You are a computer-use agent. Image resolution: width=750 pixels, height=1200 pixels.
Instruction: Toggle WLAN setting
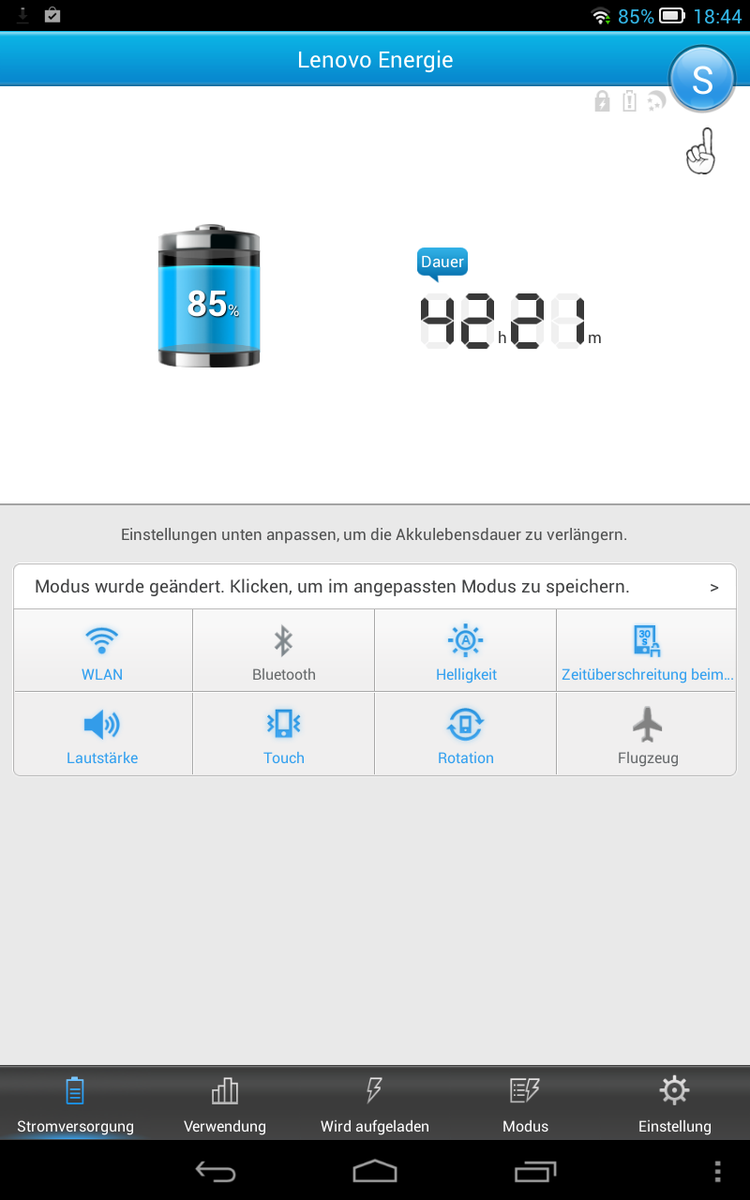[102, 651]
